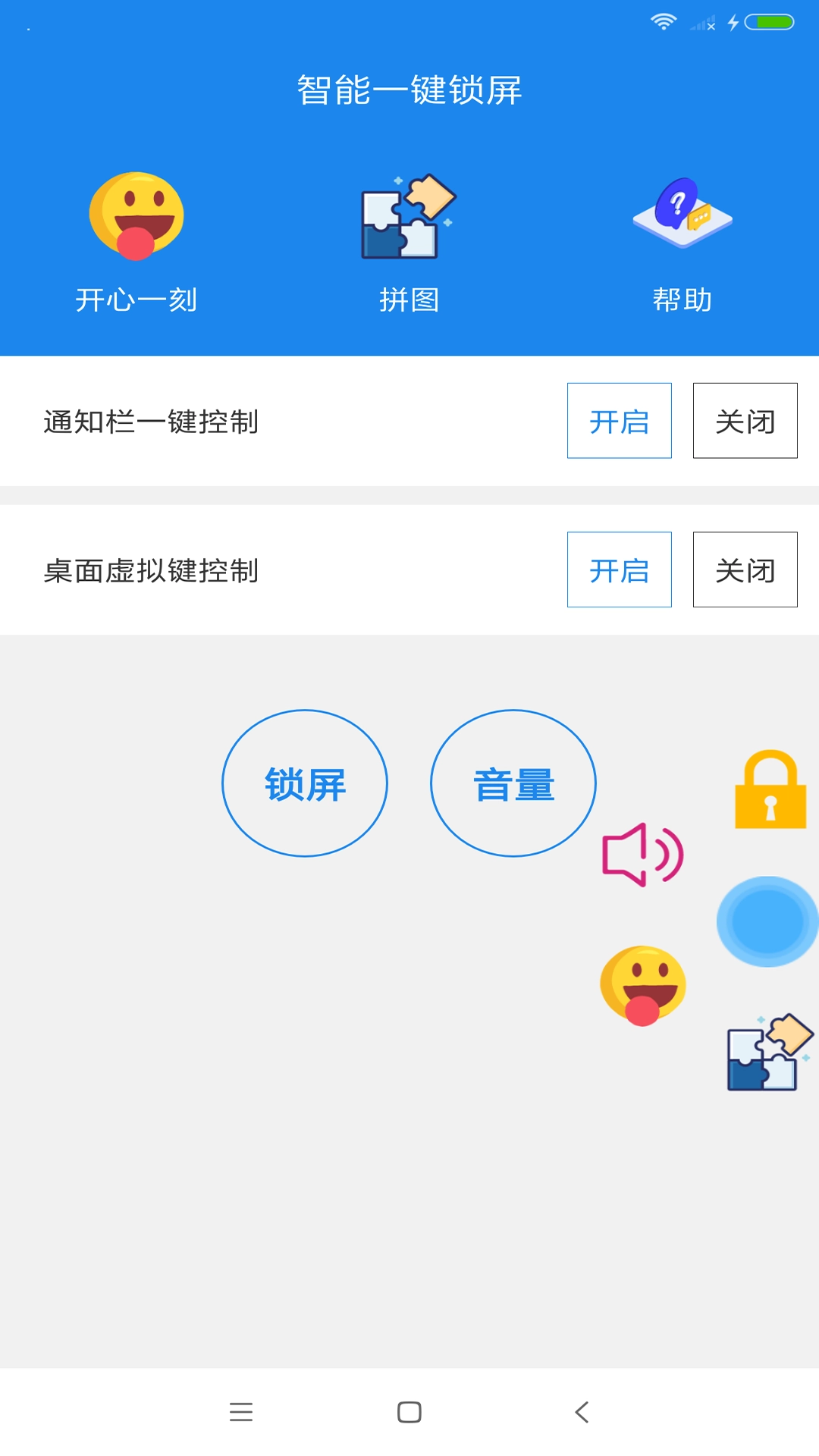
Task: Tap the orange padlock icon
Action: tap(769, 789)
